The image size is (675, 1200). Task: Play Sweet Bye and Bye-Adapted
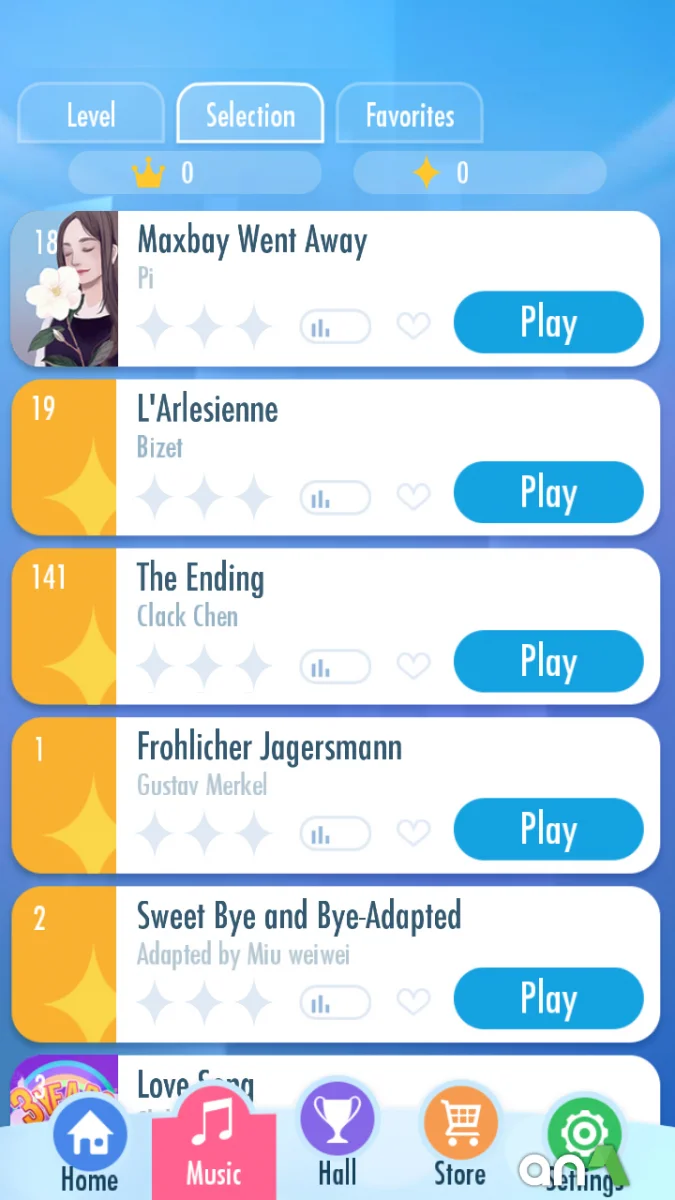(x=548, y=998)
